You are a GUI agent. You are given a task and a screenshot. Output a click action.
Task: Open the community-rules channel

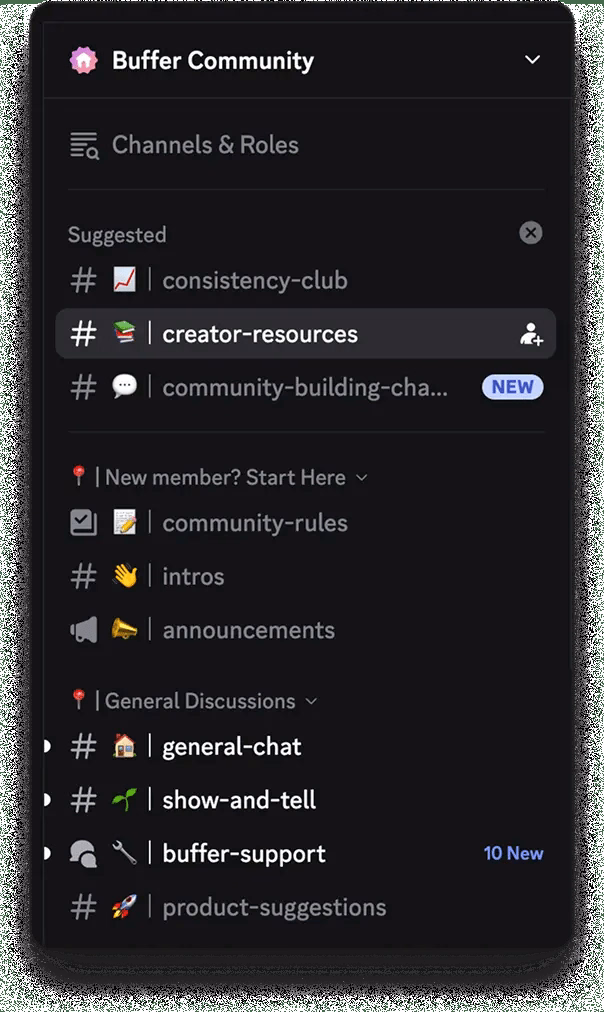[254, 523]
